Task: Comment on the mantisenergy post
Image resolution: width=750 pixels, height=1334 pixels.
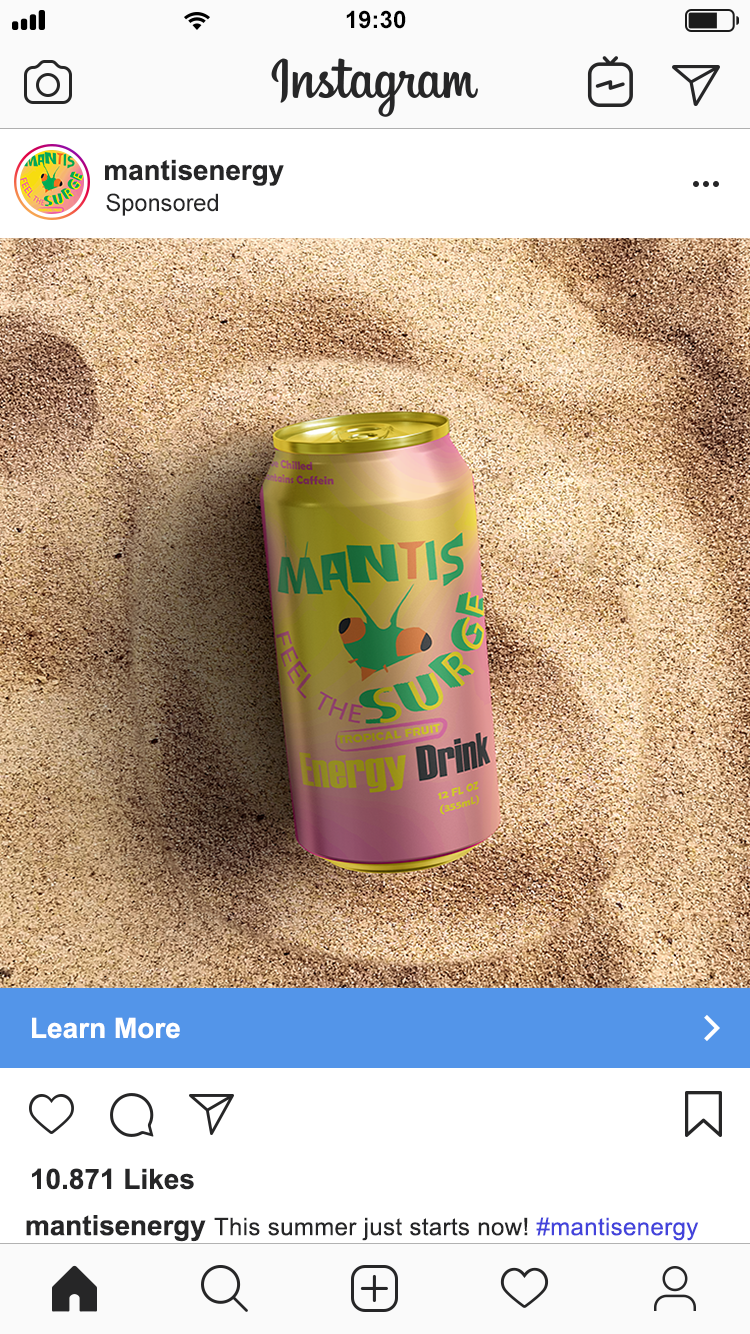Action: [x=132, y=1114]
